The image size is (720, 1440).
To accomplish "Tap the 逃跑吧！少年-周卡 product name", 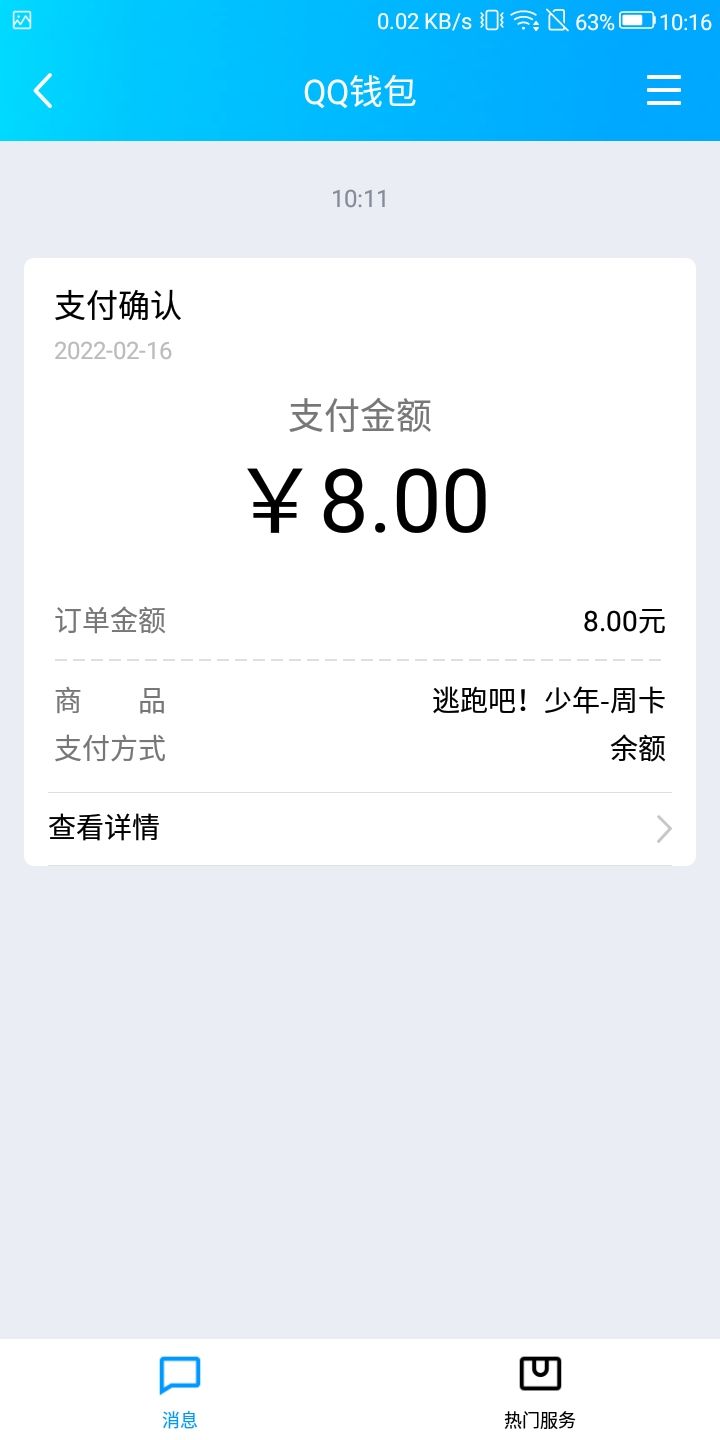I will (546, 700).
